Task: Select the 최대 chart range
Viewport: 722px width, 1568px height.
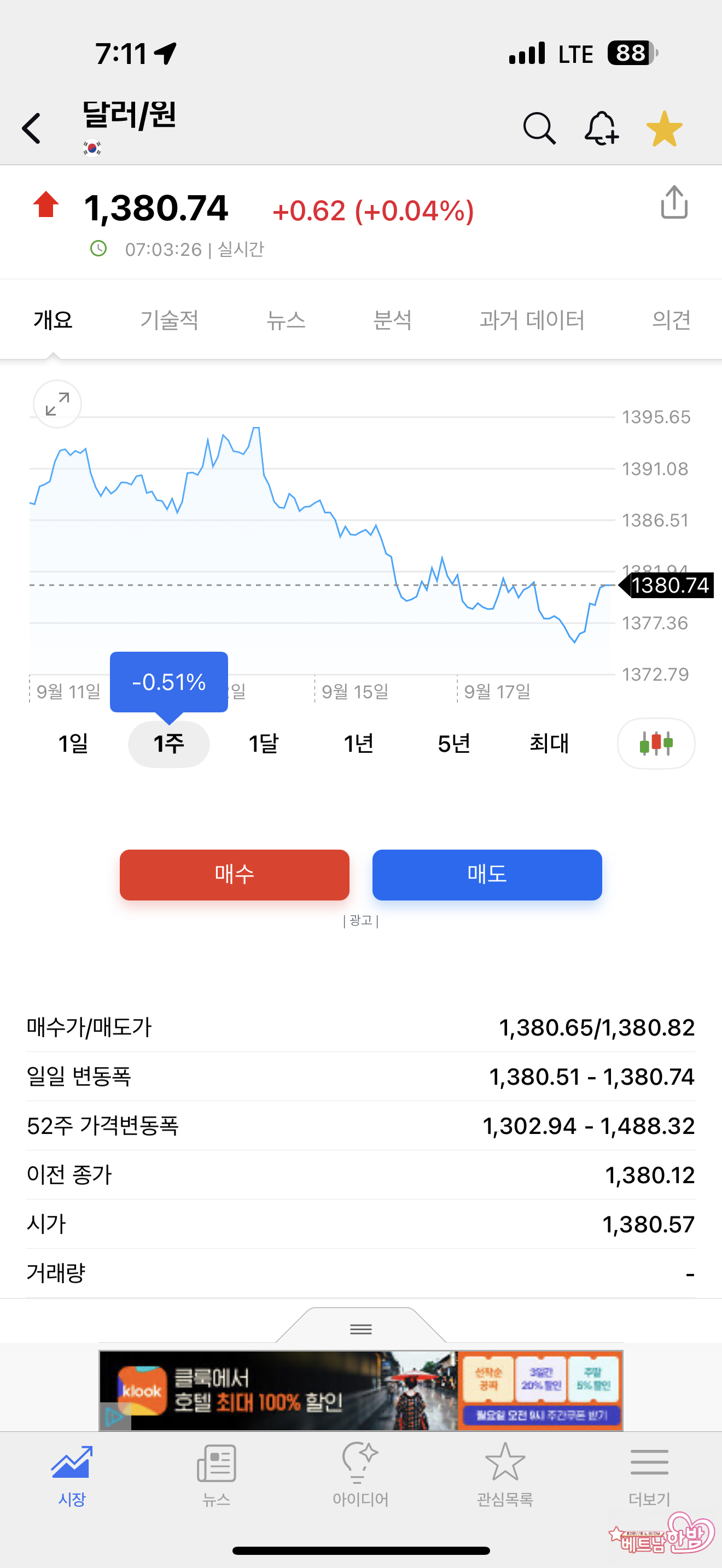Action: tap(549, 743)
